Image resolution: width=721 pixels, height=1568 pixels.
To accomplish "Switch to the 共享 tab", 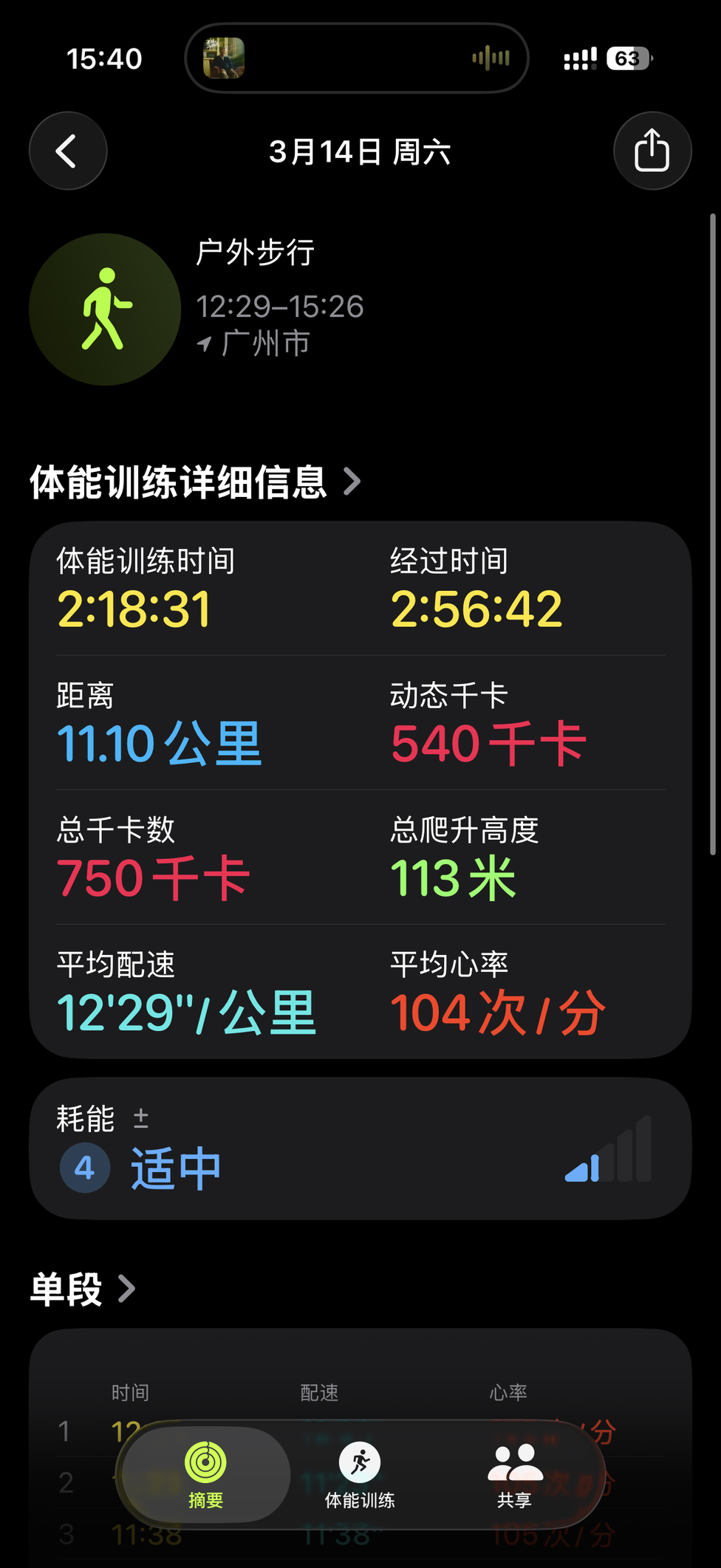I will (515, 1475).
